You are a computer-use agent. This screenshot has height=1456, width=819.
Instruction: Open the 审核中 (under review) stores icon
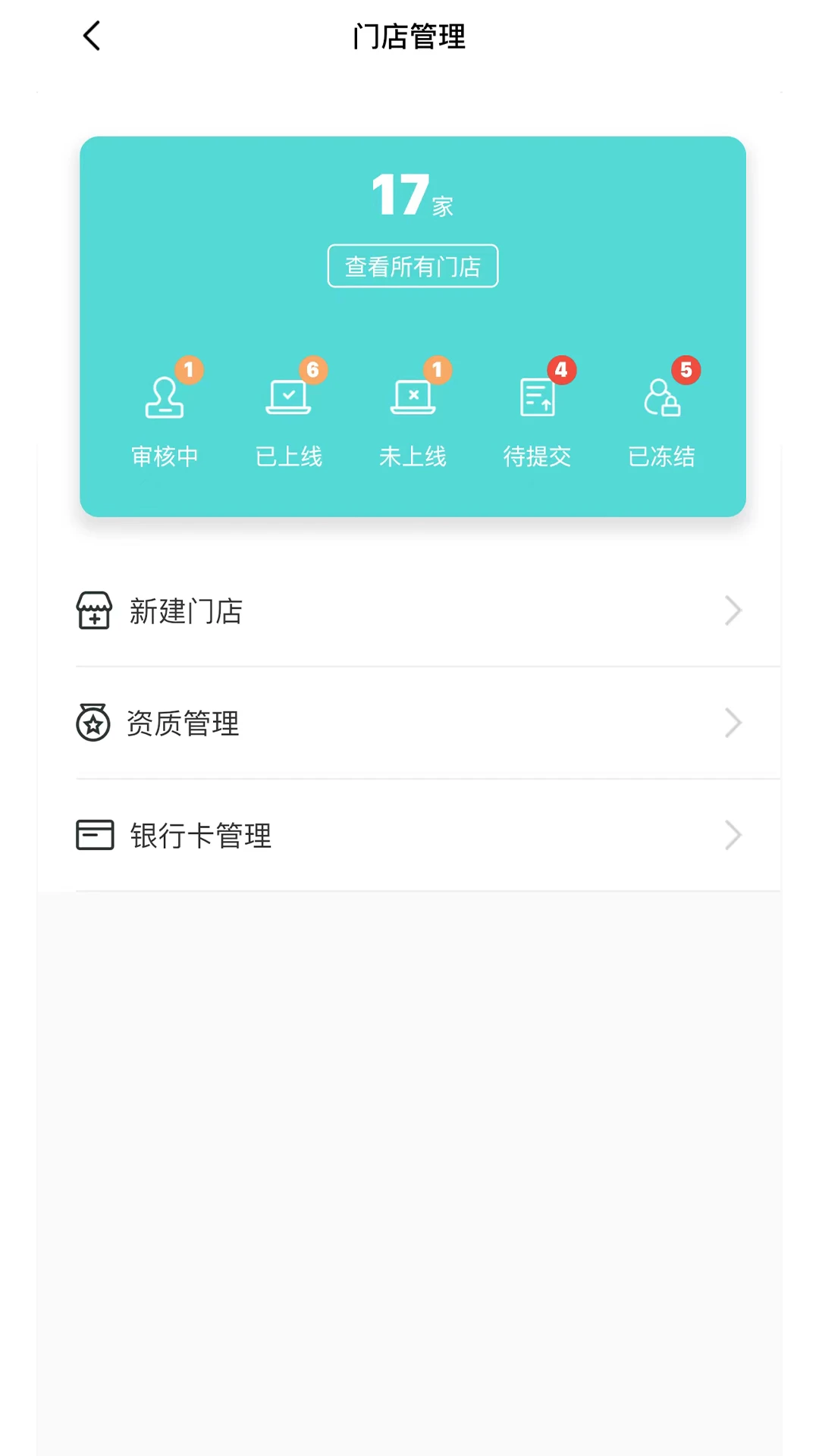(166, 398)
